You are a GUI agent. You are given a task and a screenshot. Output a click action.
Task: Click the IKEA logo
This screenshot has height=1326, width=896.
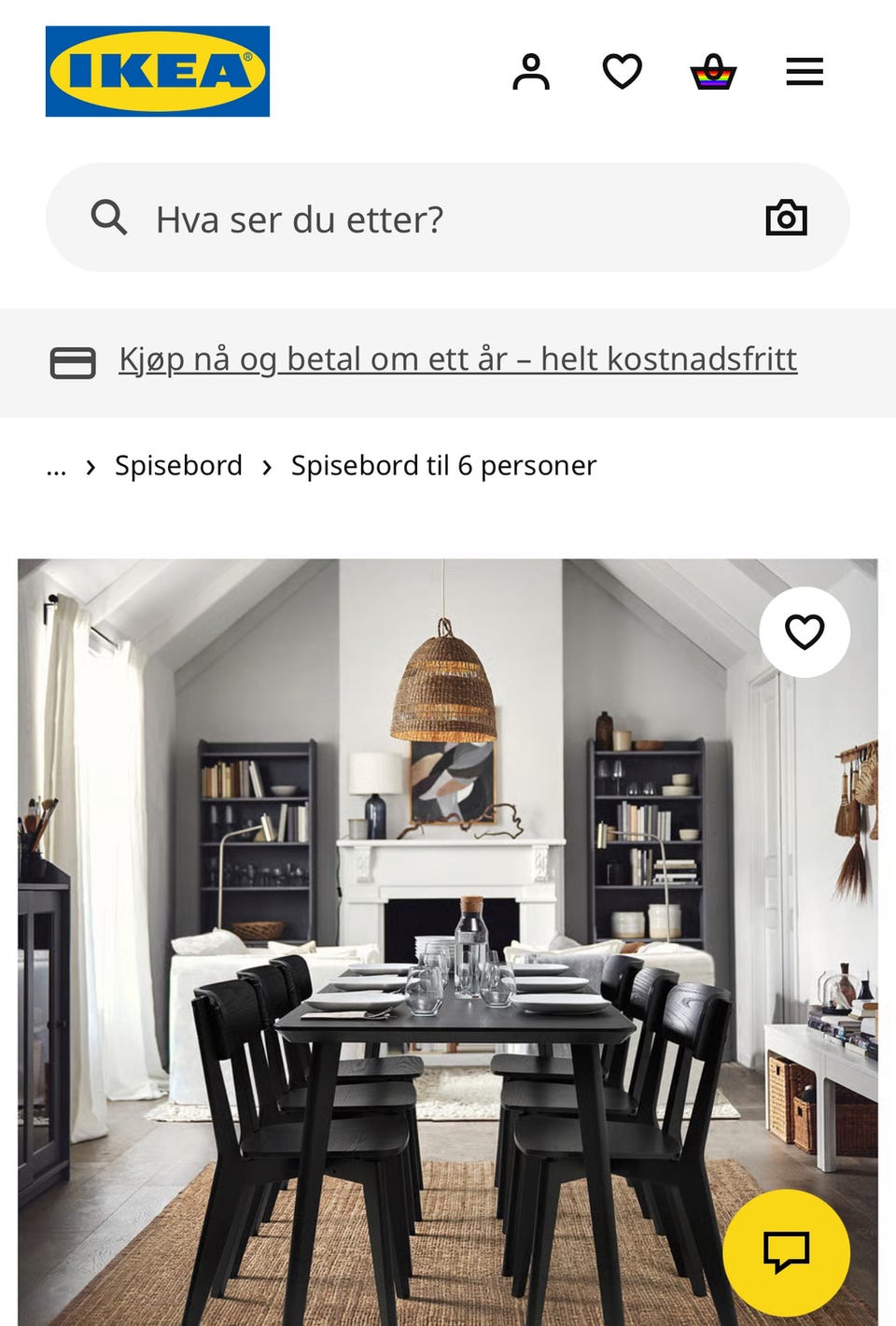tap(156, 72)
